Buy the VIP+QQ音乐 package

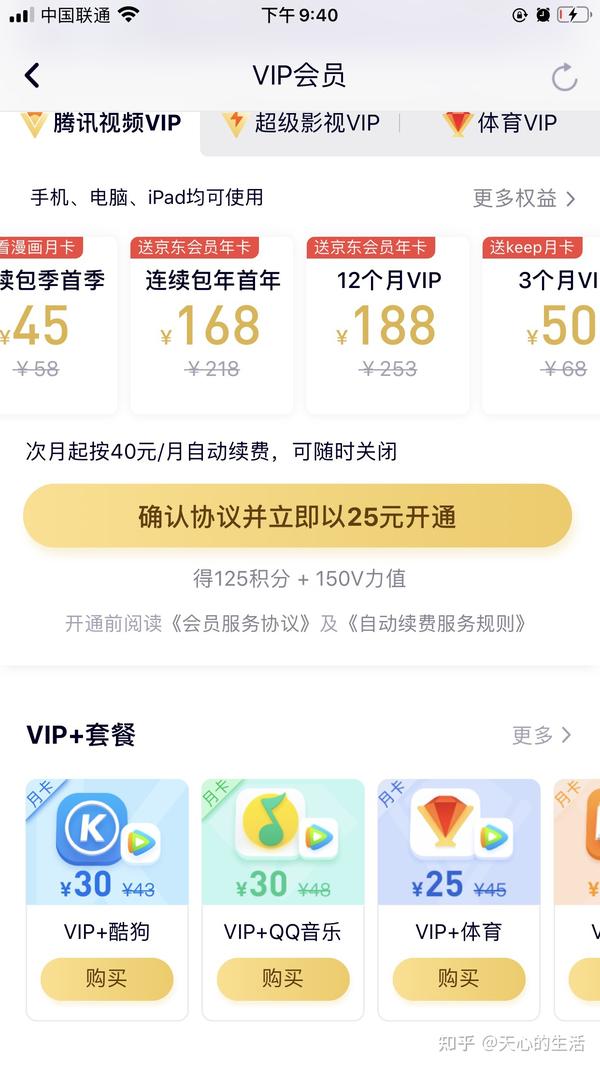[283, 979]
